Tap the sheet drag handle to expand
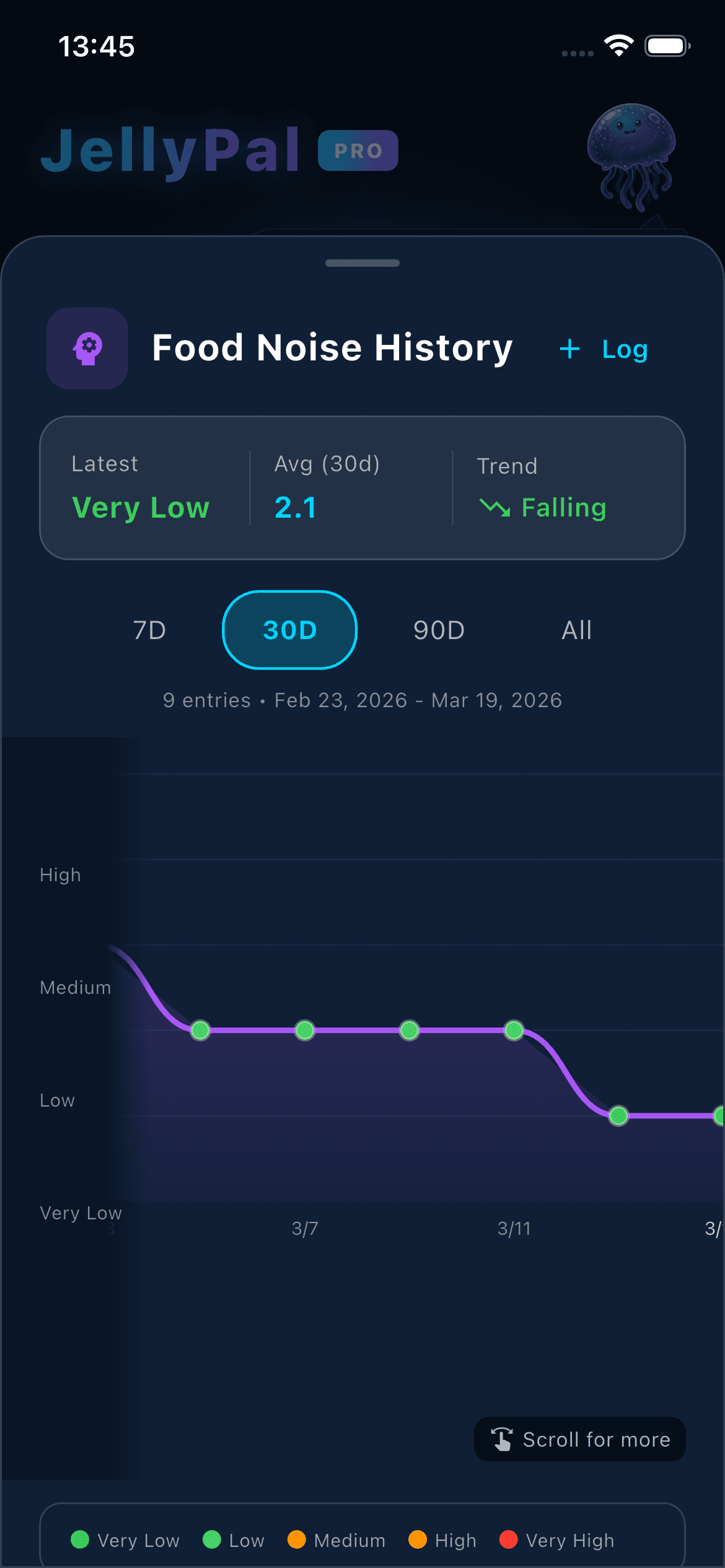 pos(362,263)
